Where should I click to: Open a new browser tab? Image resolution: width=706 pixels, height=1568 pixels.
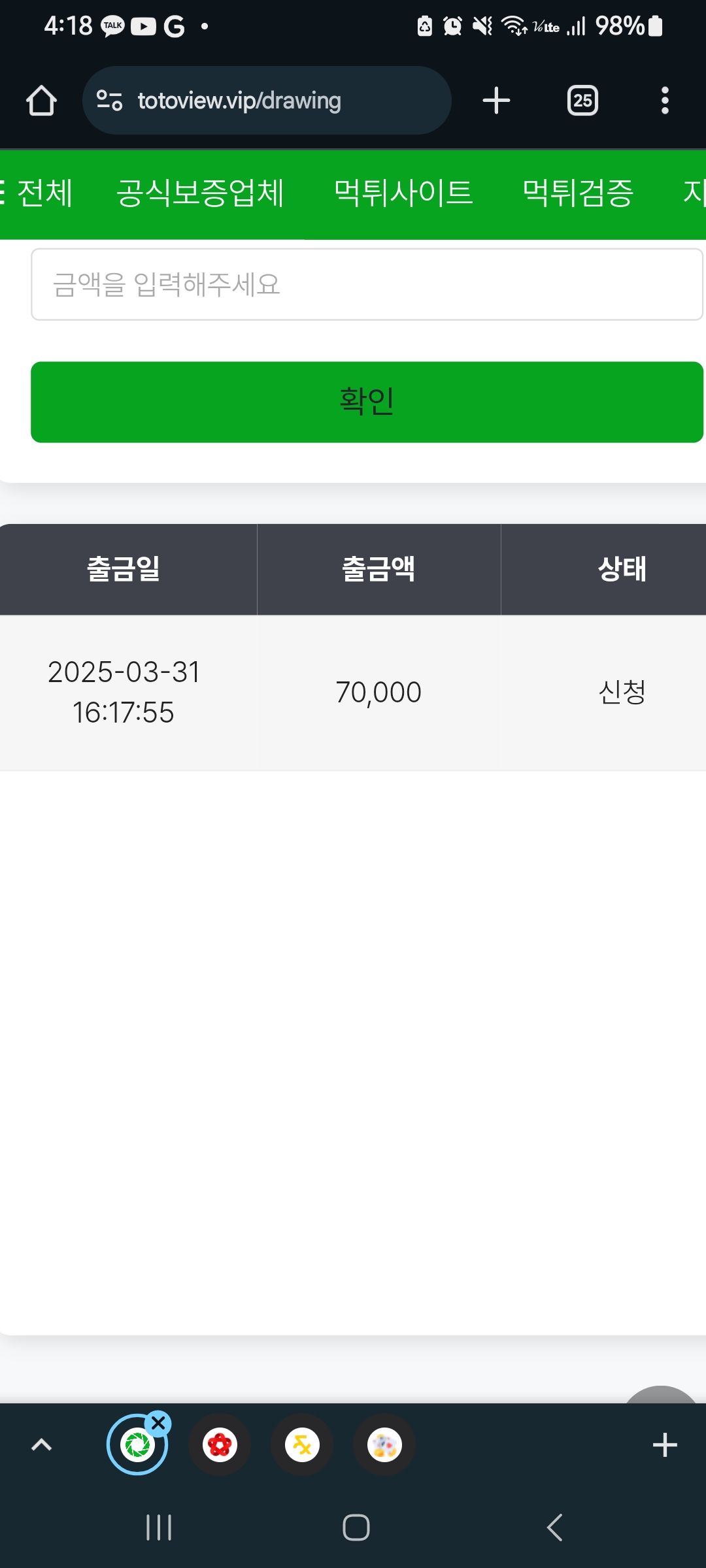click(496, 101)
